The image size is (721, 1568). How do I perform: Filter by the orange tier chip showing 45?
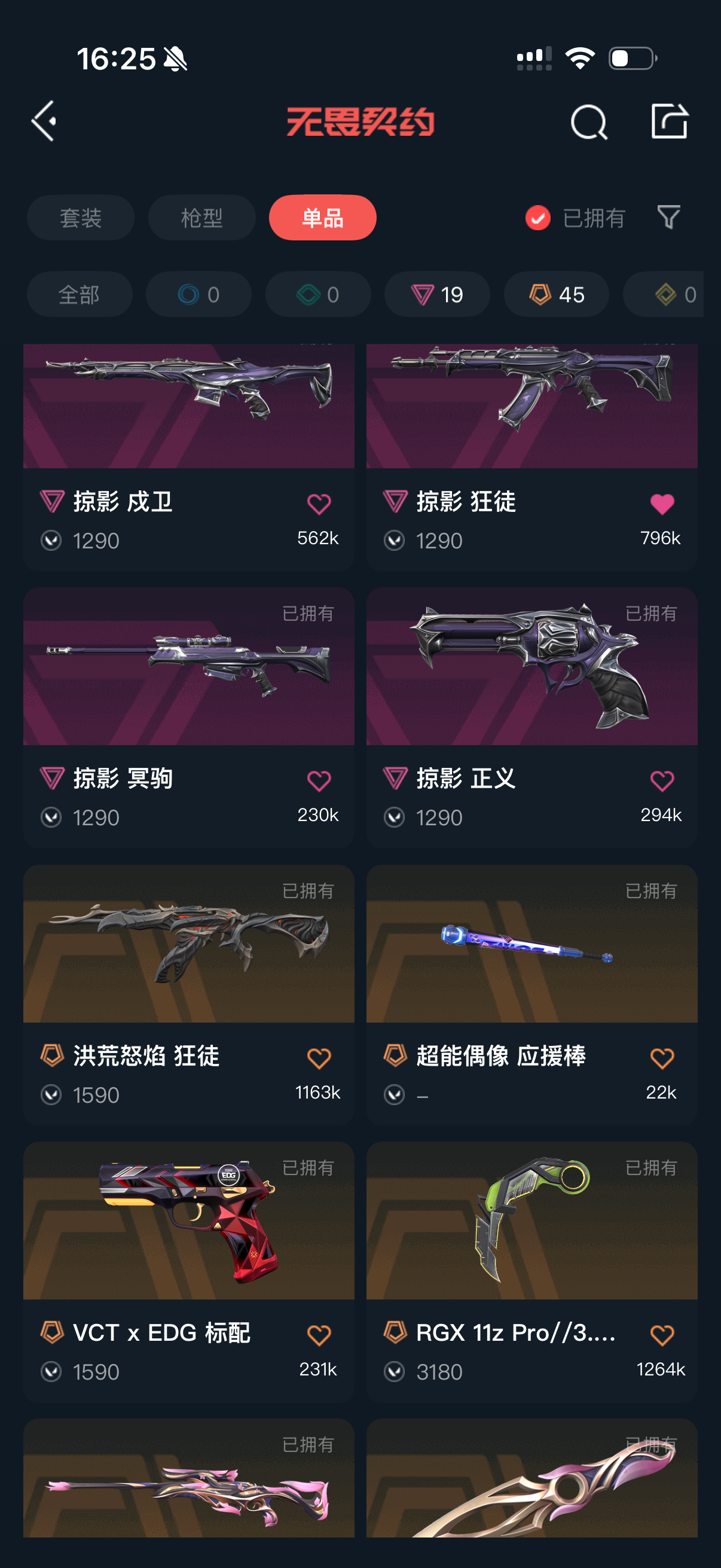click(556, 295)
